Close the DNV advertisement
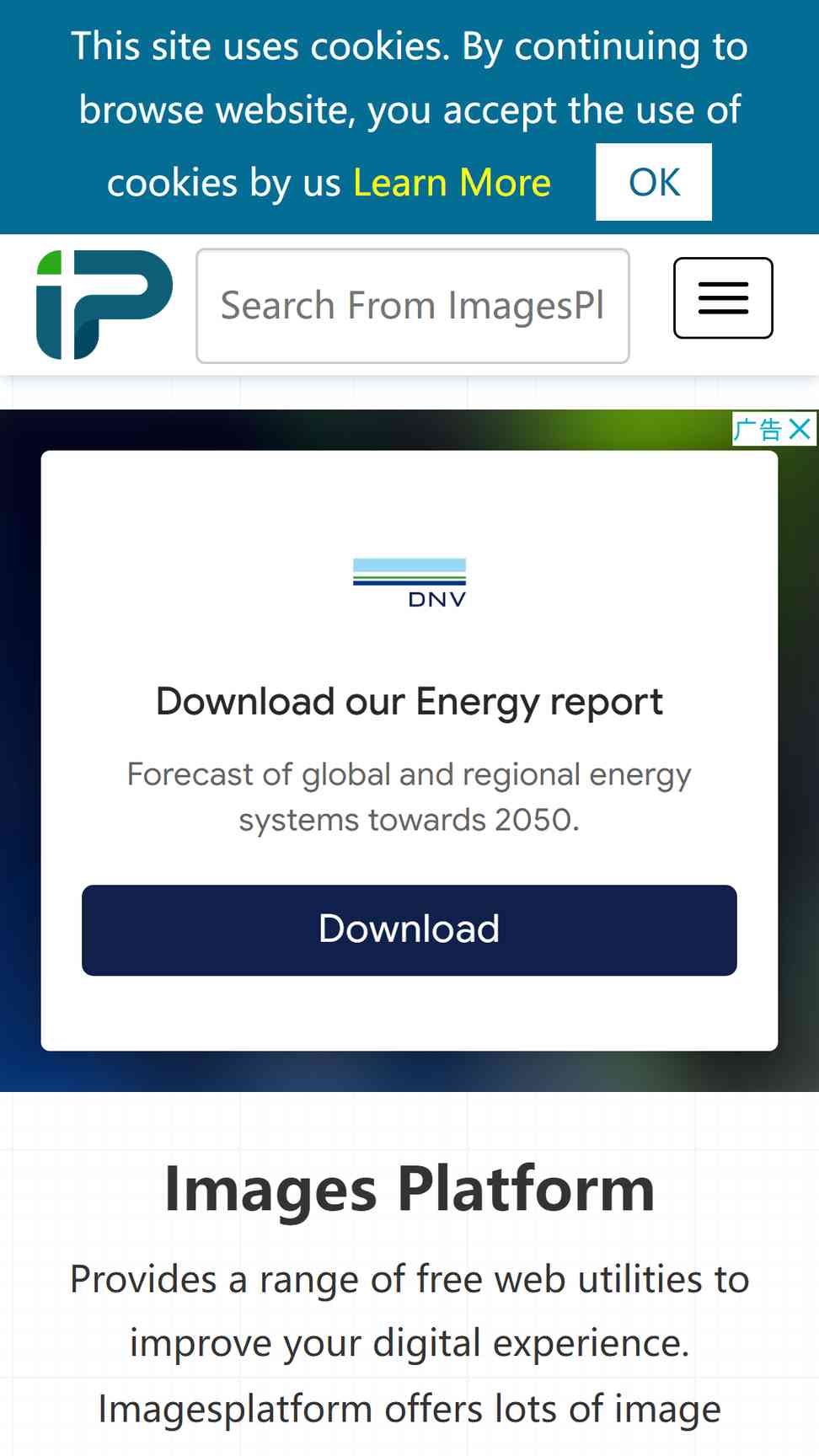 [x=800, y=429]
